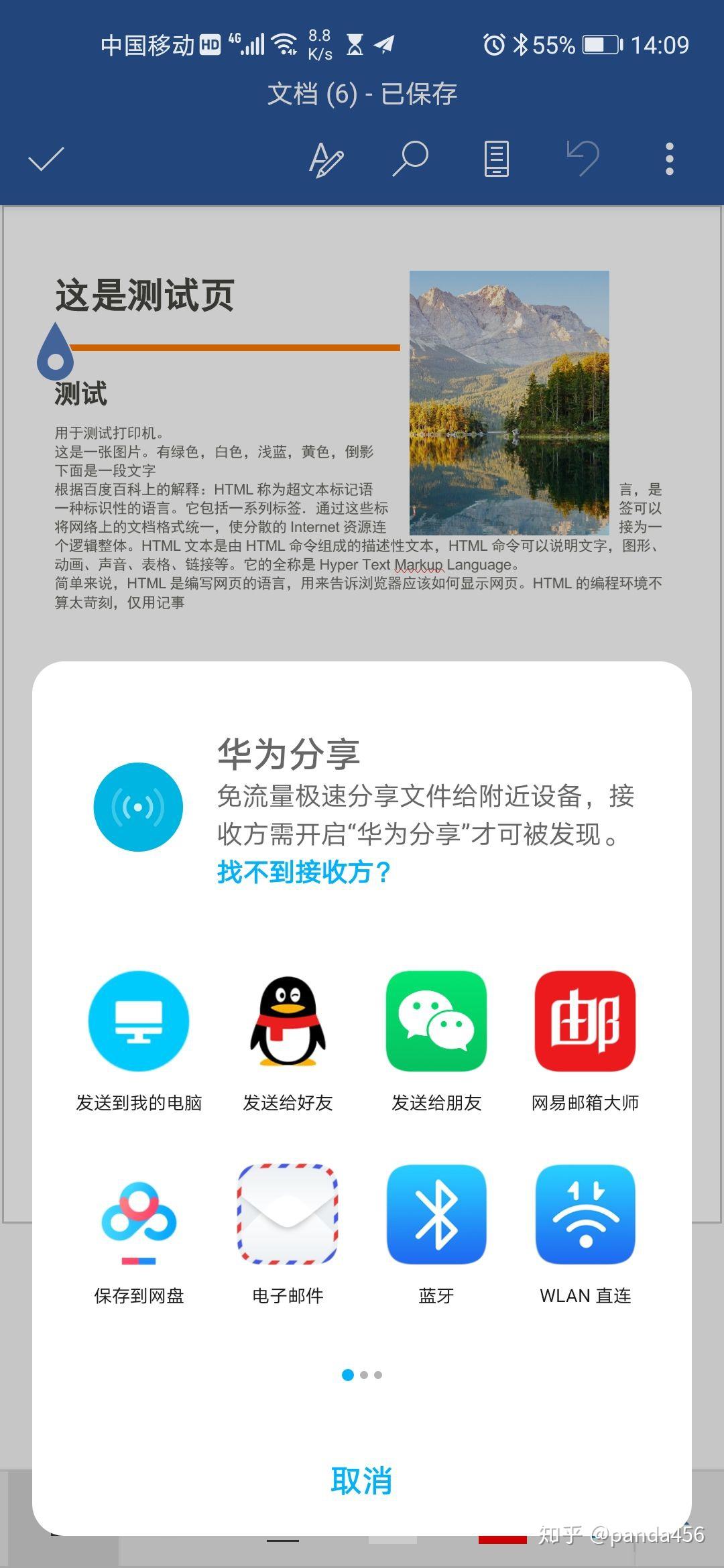Open the pen formatting tool
Screen dimensions: 724x1568
pos(326,159)
